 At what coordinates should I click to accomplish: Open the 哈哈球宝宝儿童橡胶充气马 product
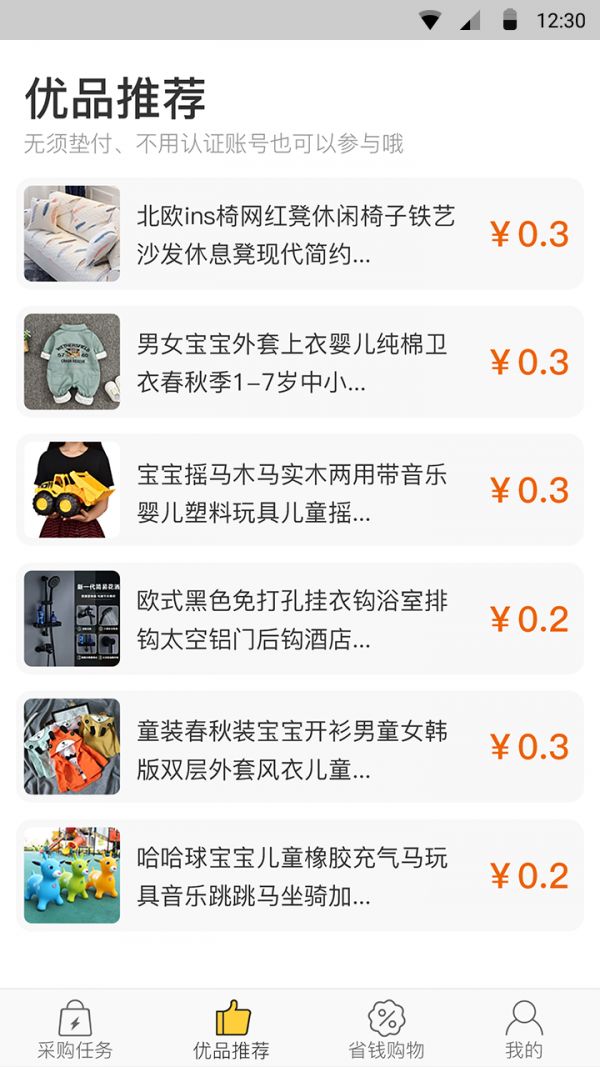click(x=299, y=876)
